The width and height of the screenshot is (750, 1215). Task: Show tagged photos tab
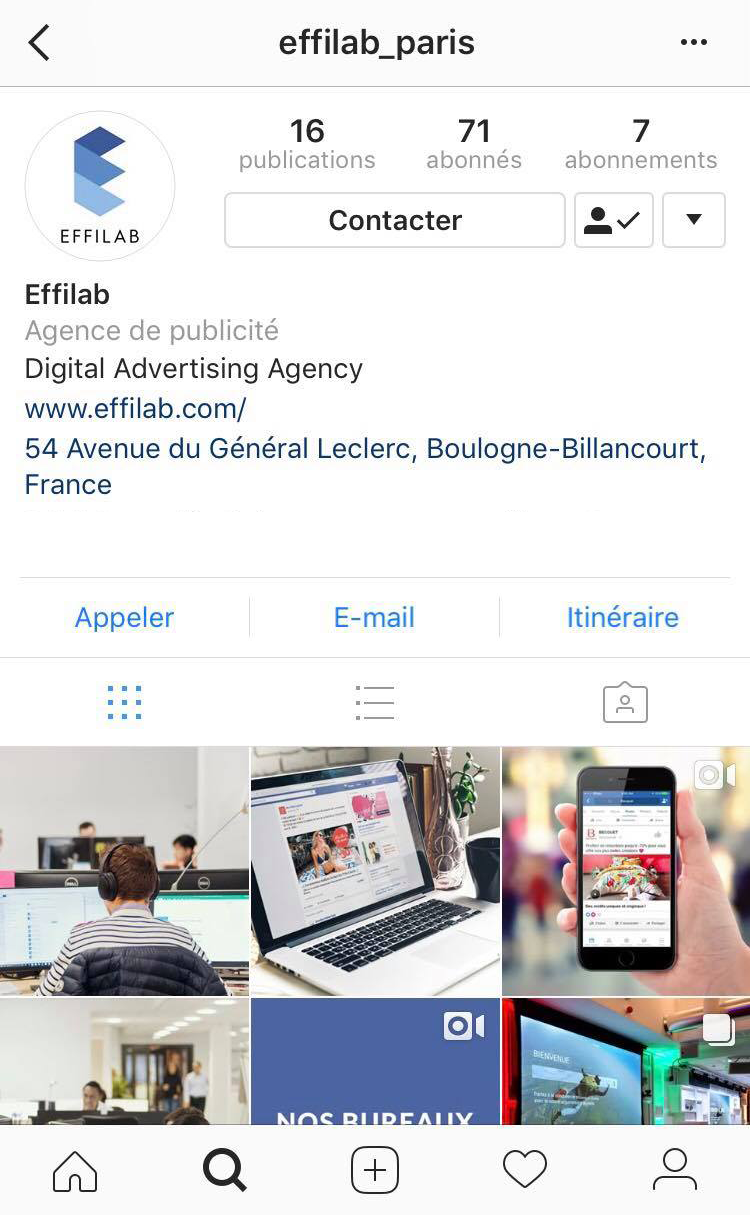tap(625, 702)
